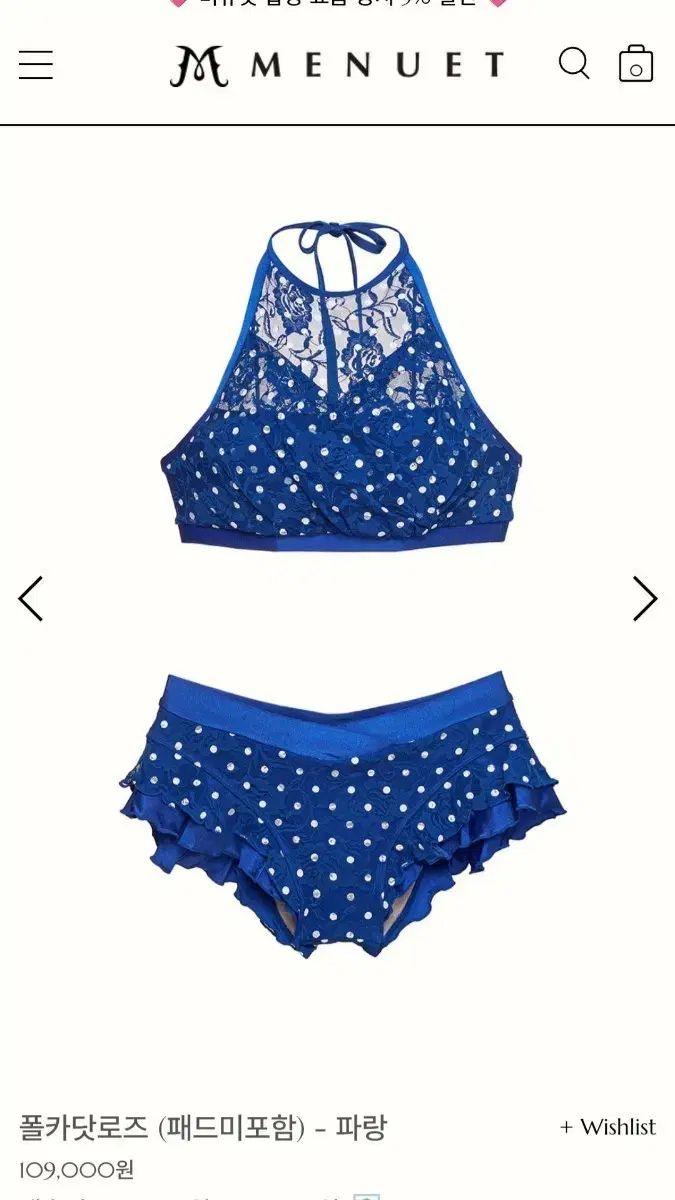
Task: Open the hamburger navigation menu
Action: 36,65
